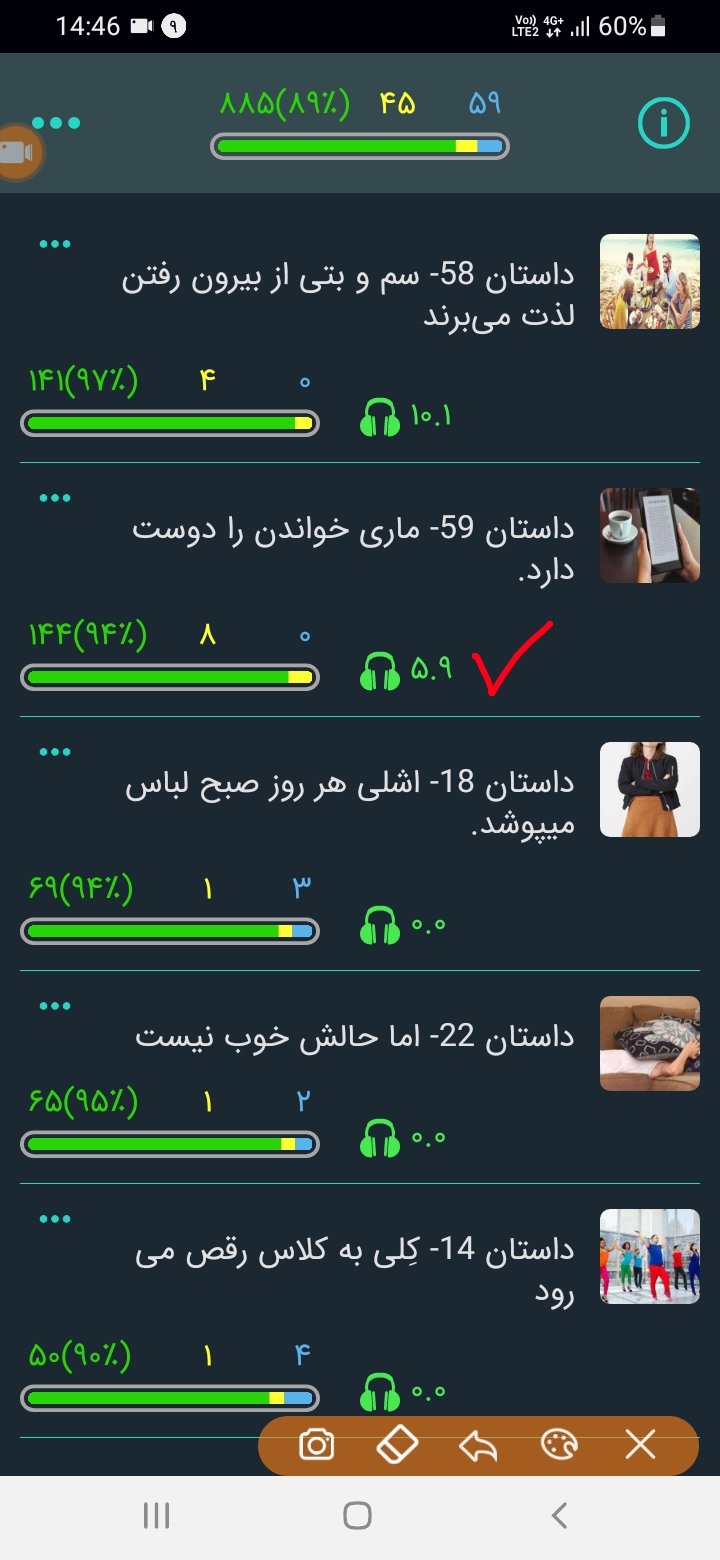Open the color palette tool

pyautogui.click(x=559, y=1445)
